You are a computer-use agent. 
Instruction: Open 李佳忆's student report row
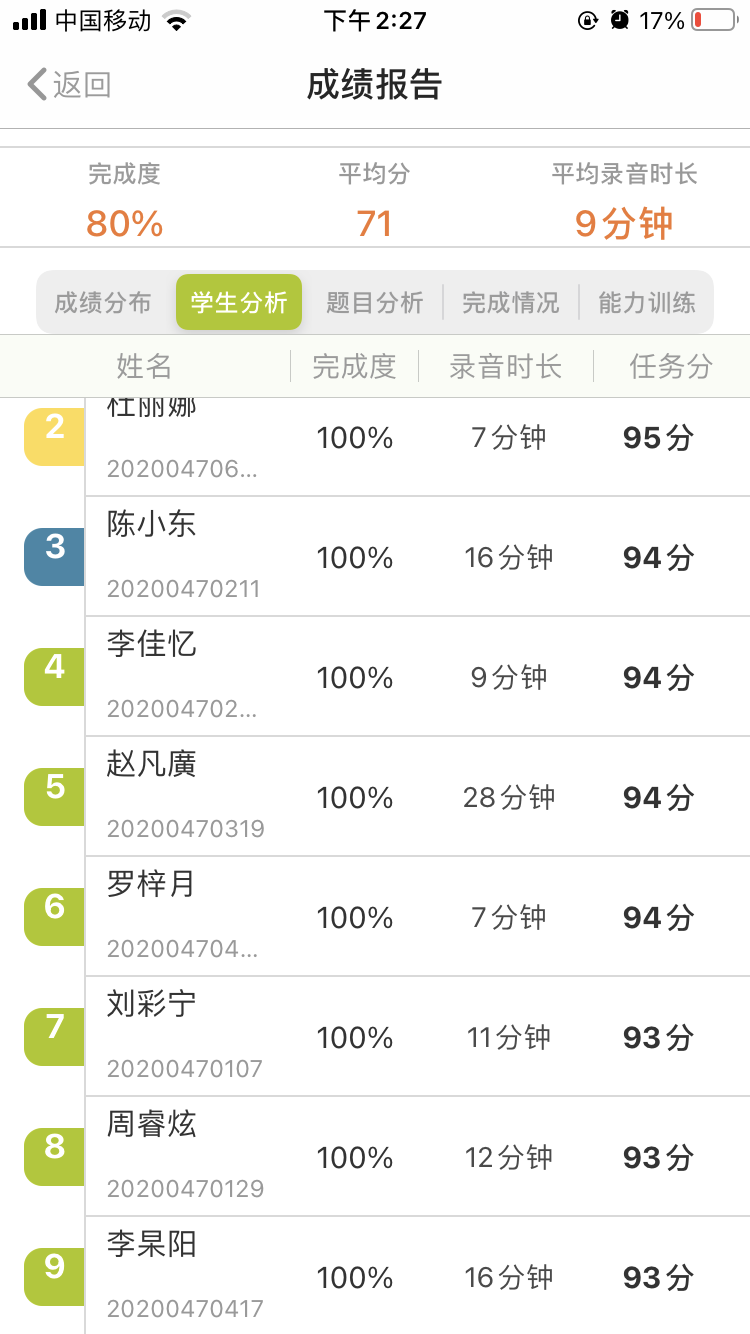[400, 677]
